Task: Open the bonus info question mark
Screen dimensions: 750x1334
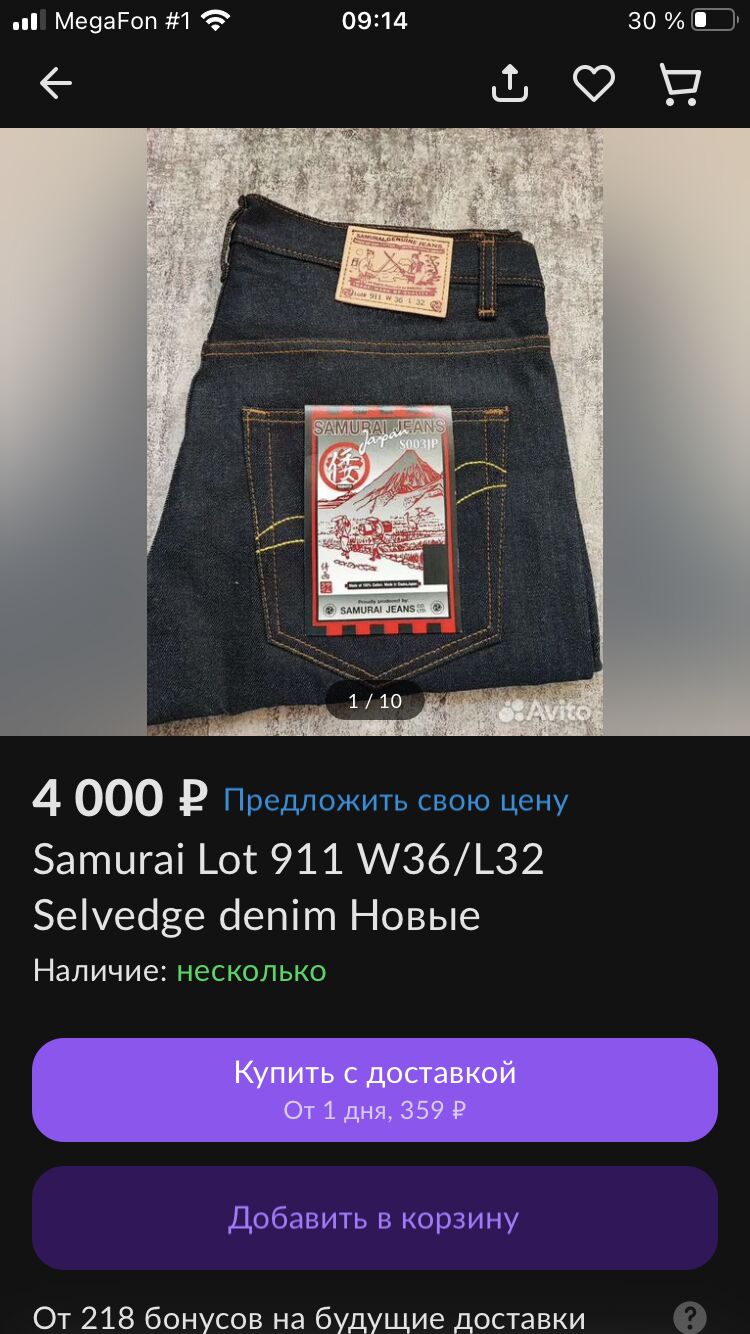Action: [690, 1317]
